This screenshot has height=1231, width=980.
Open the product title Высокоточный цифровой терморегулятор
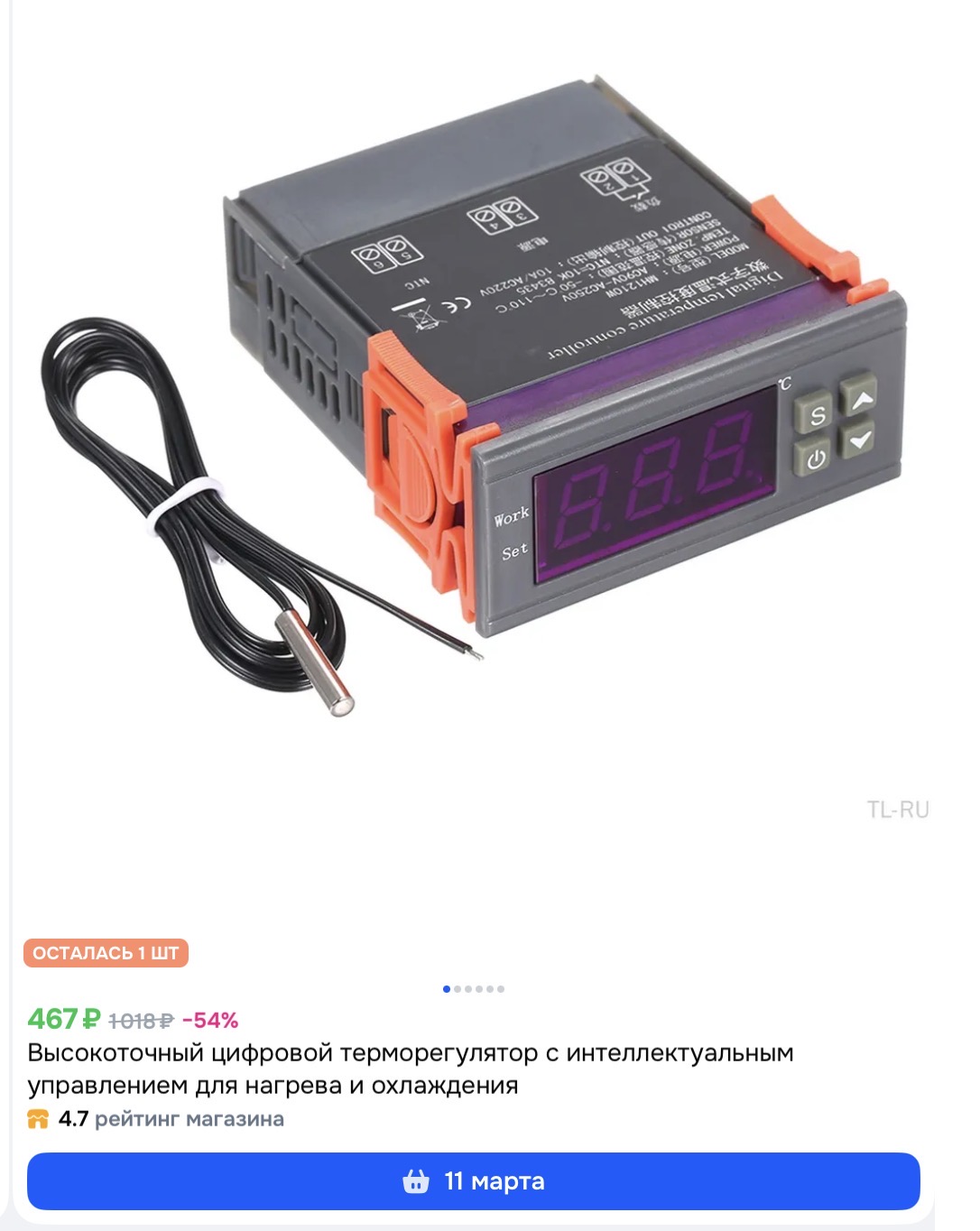[x=410, y=1069]
